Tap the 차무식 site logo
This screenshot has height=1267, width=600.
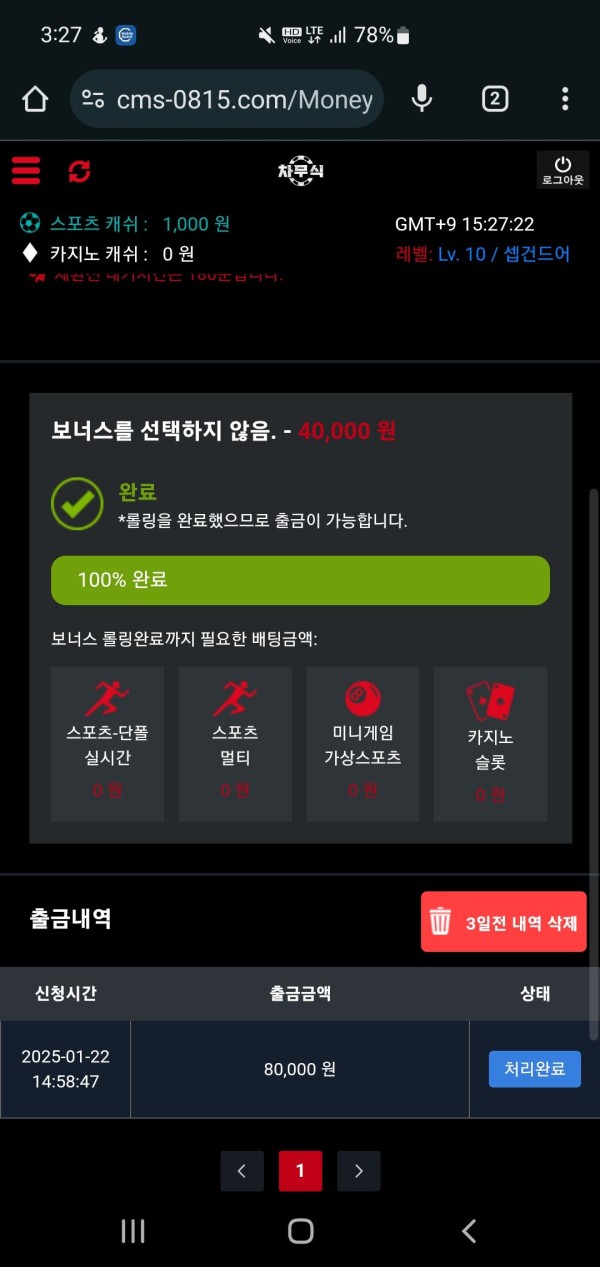301,171
